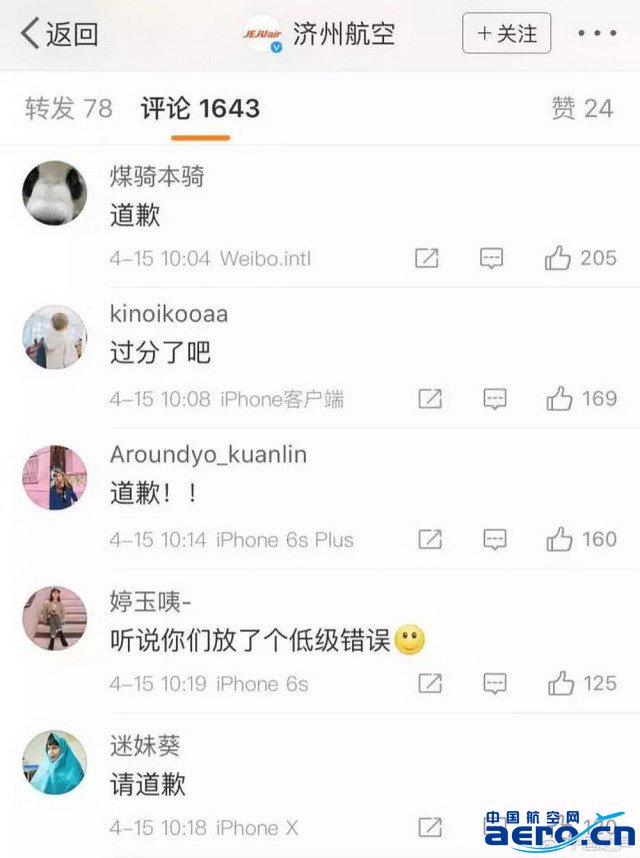Switch to the 转发 78 tab
This screenshot has height=858, width=640.
pyautogui.click(x=69, y=108)
